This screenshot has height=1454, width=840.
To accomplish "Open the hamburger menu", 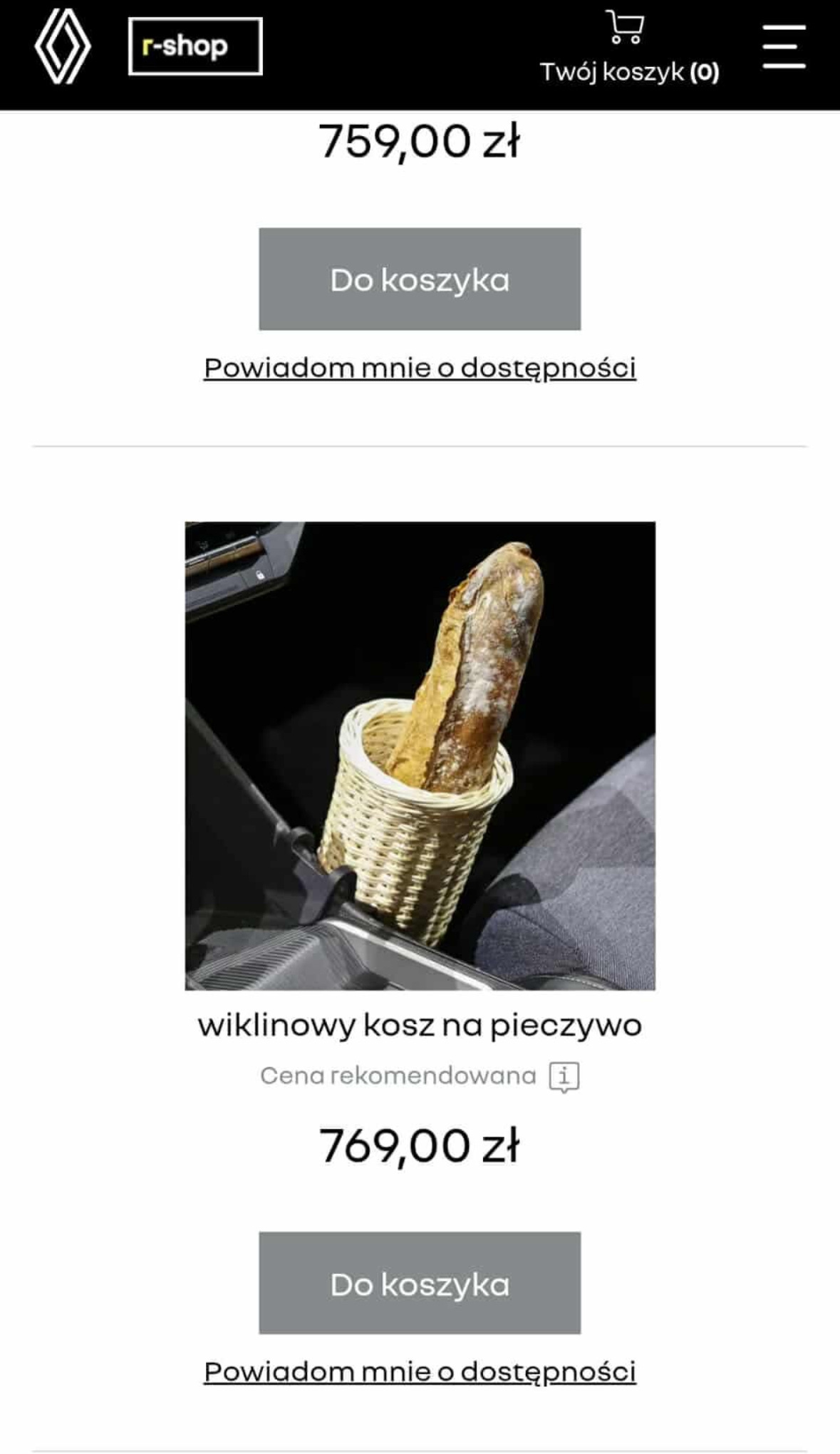I will click(783, 47).
